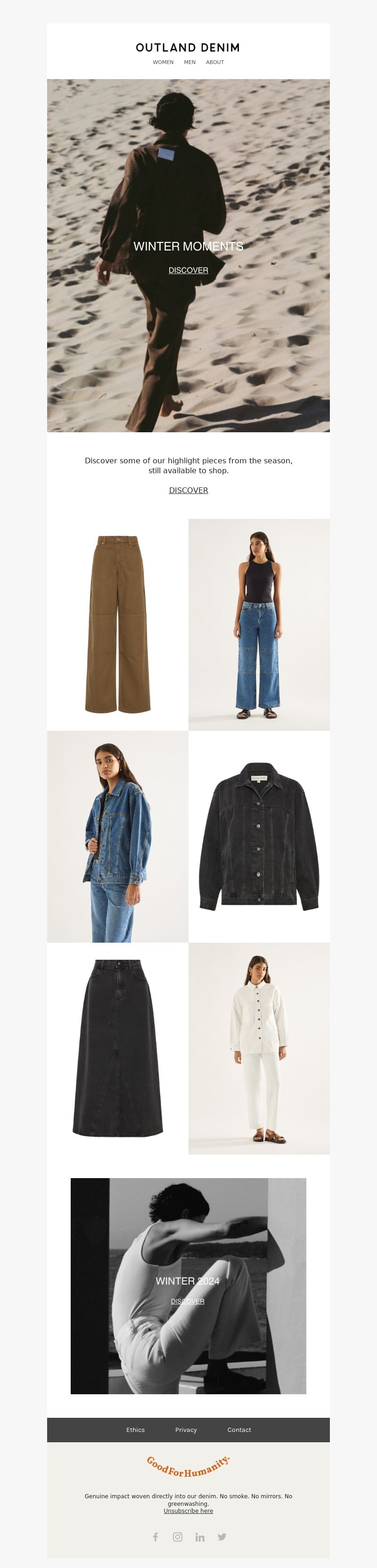Open the blue denim jacket product

coord(117,836)
